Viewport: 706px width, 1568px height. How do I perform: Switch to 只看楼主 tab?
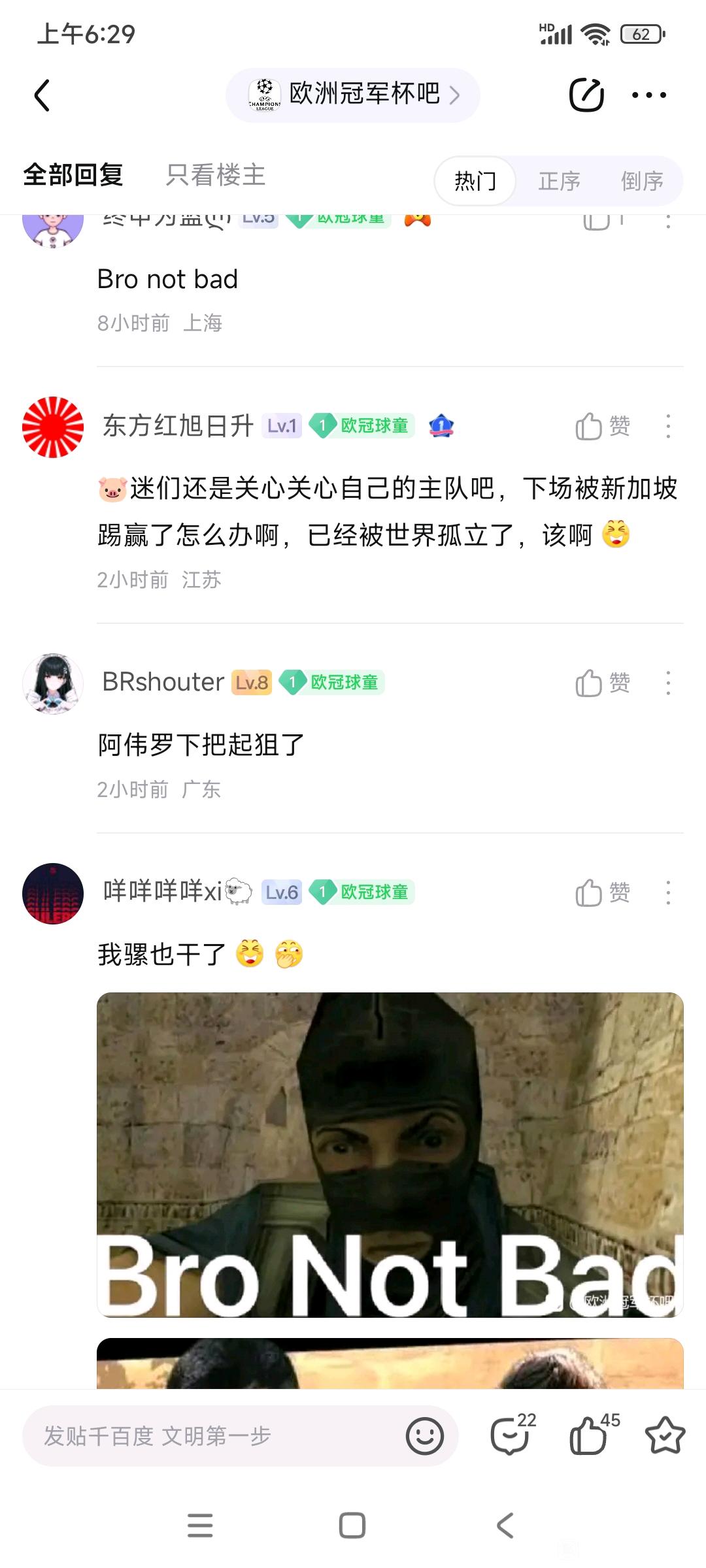[216, 175]
